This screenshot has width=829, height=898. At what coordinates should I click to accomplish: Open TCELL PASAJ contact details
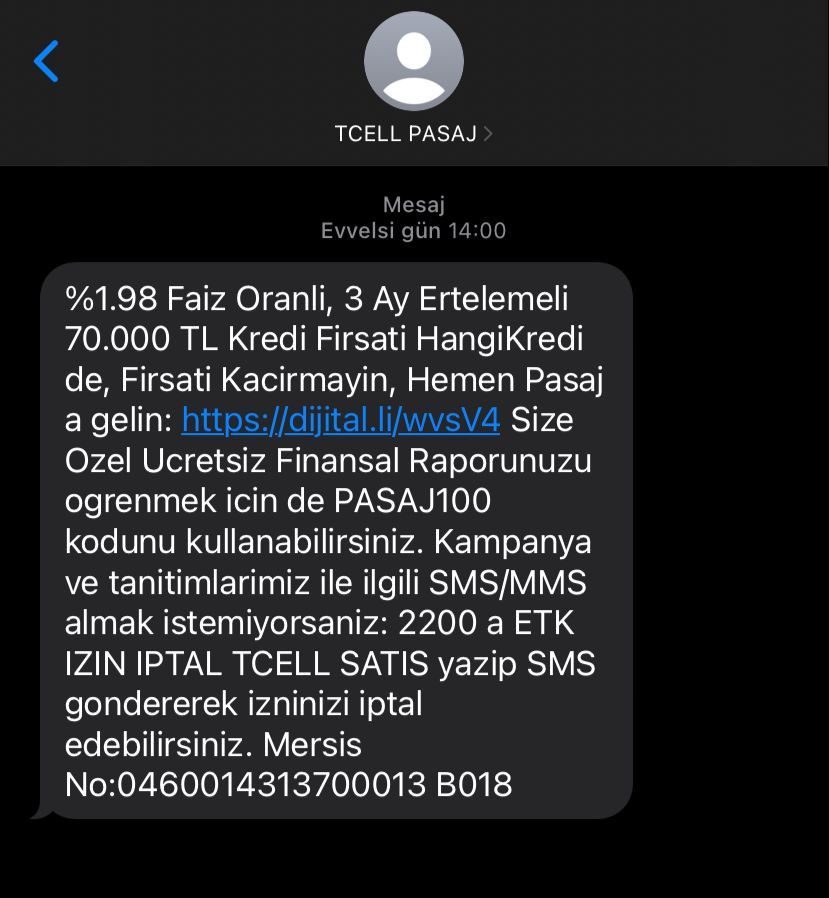tap(413, 133)
